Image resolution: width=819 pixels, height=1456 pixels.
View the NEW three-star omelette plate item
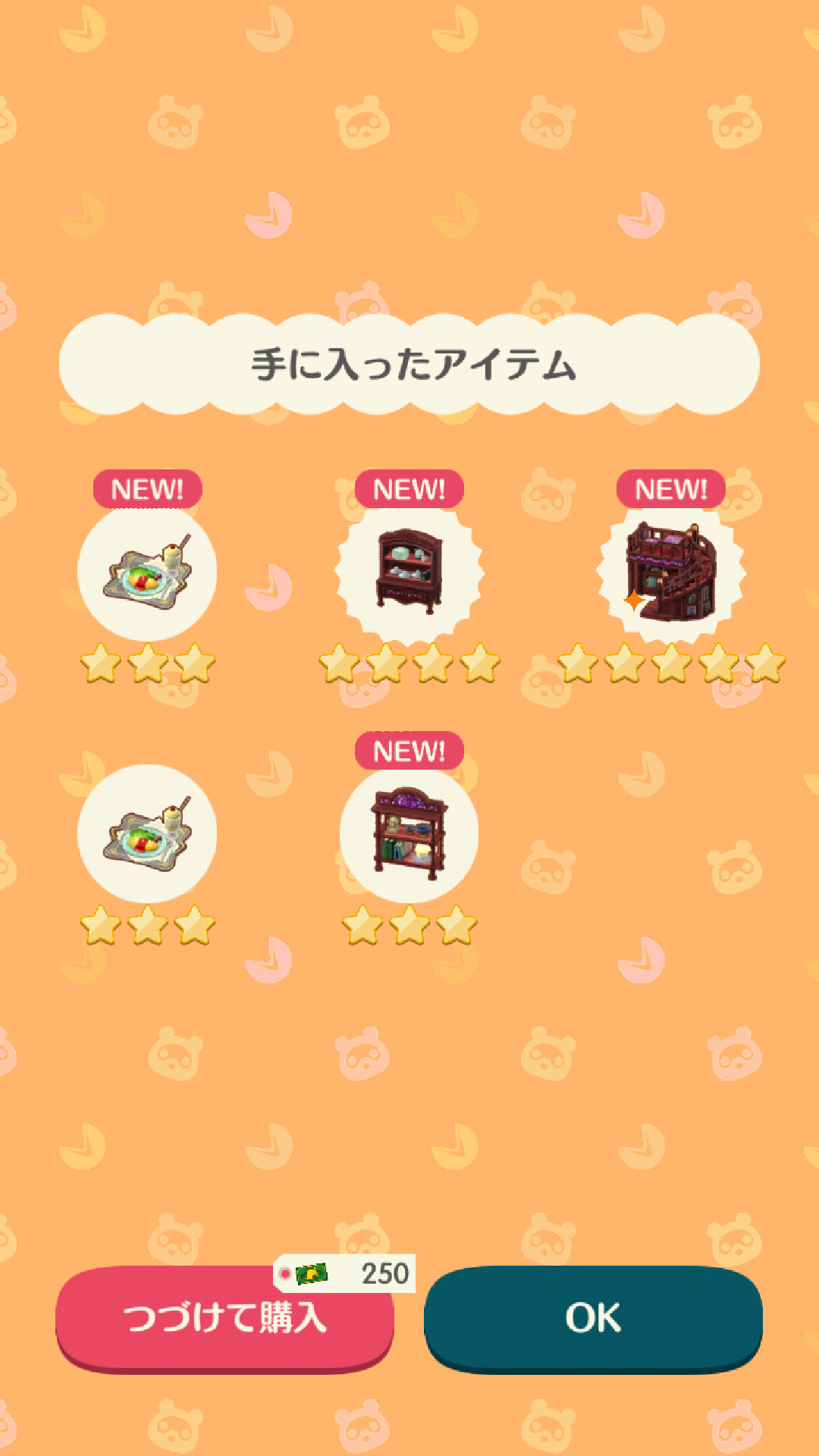147,571
